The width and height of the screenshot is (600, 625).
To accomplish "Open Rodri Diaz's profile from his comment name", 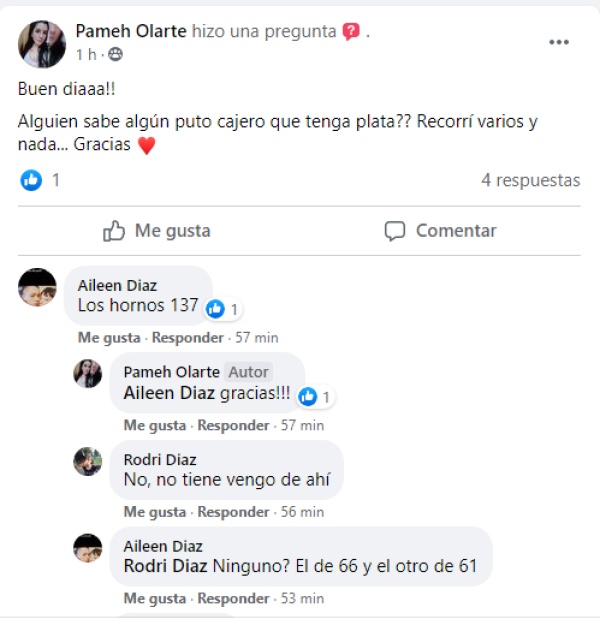I will [160, 460].
